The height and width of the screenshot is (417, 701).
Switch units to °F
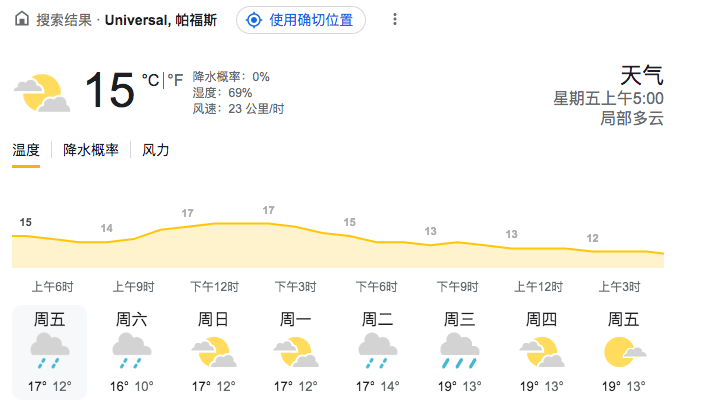[174, 79]
